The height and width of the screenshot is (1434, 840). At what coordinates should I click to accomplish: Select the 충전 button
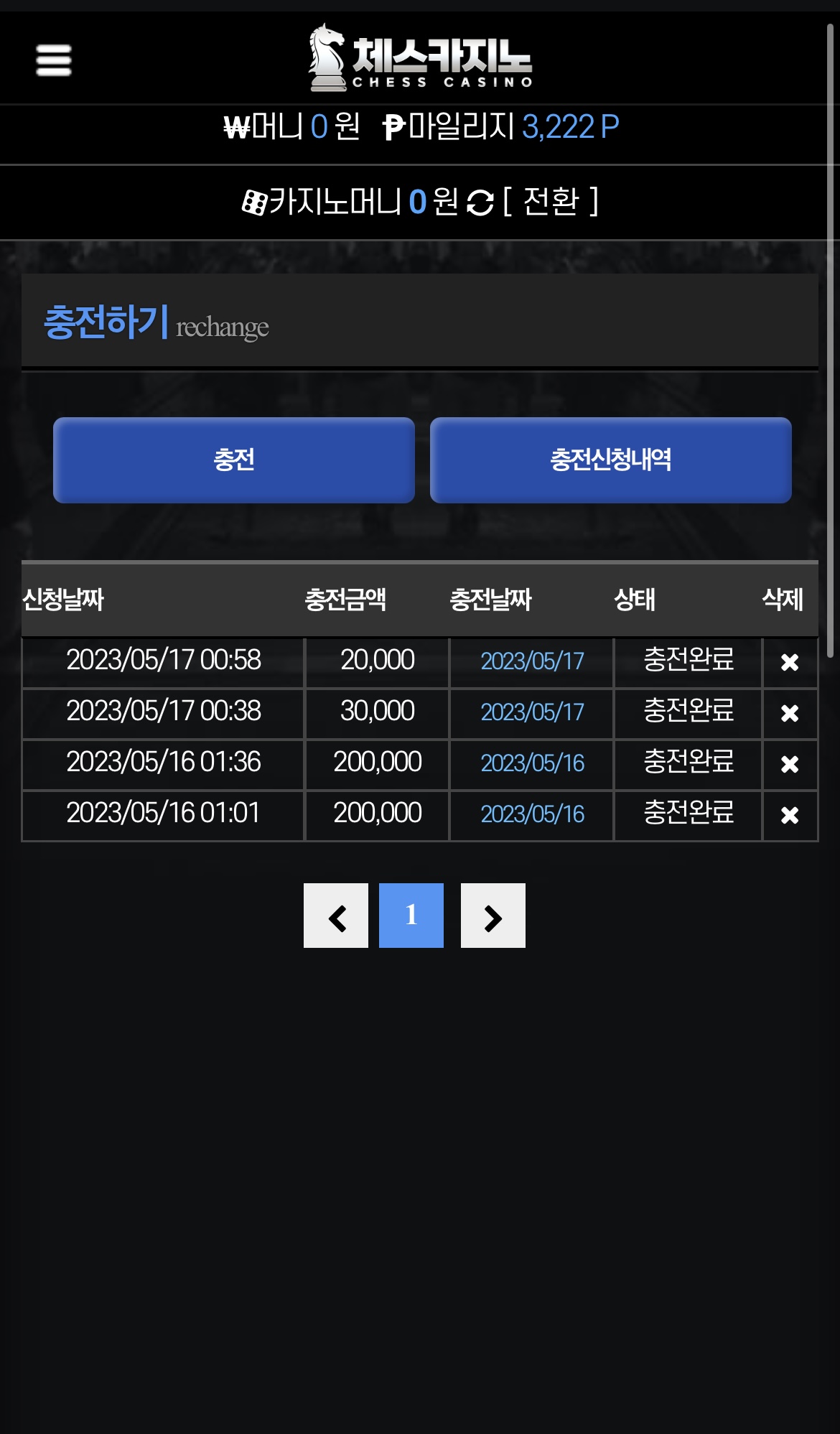(x=234, y=460)
